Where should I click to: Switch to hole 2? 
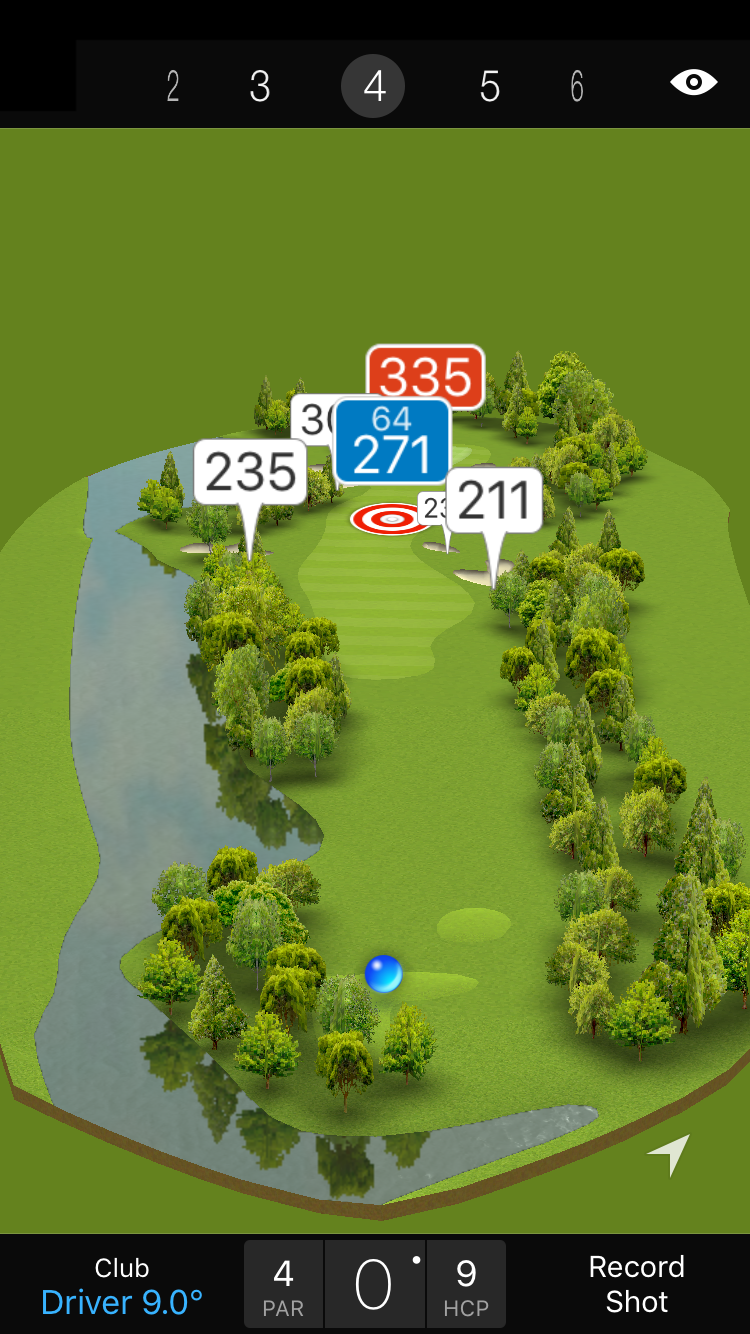pos(173,87)
